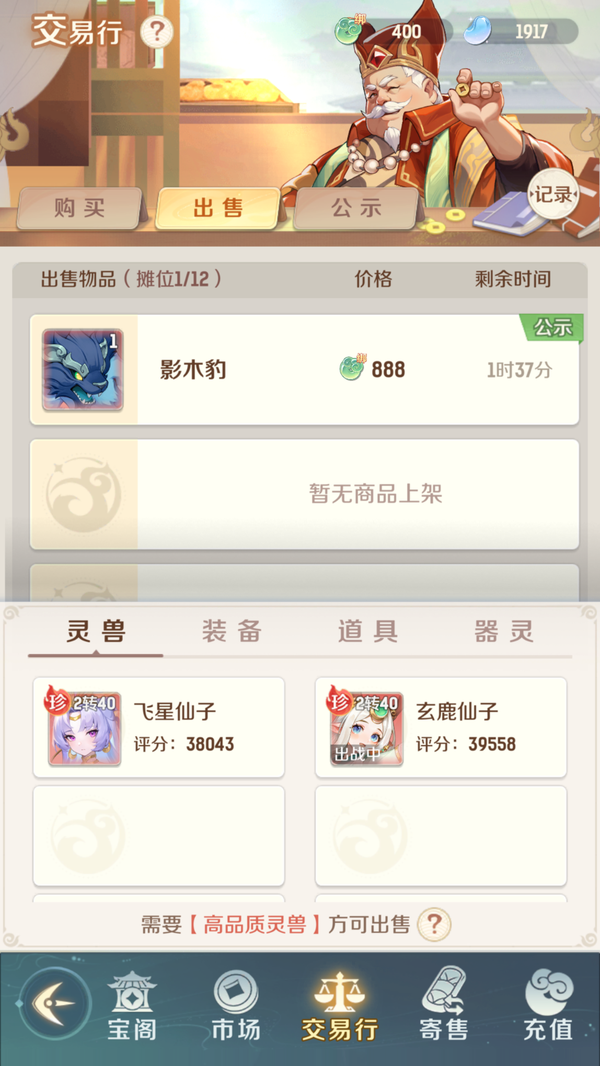Open the 市场 section
600x1066 pixels.
coord(236,1007)
